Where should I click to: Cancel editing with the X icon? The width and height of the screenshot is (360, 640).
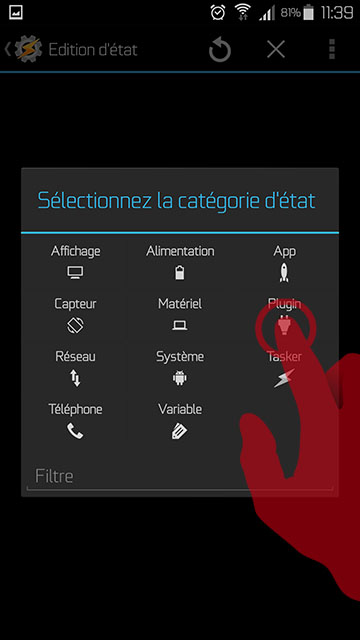[x=276, y=50]
